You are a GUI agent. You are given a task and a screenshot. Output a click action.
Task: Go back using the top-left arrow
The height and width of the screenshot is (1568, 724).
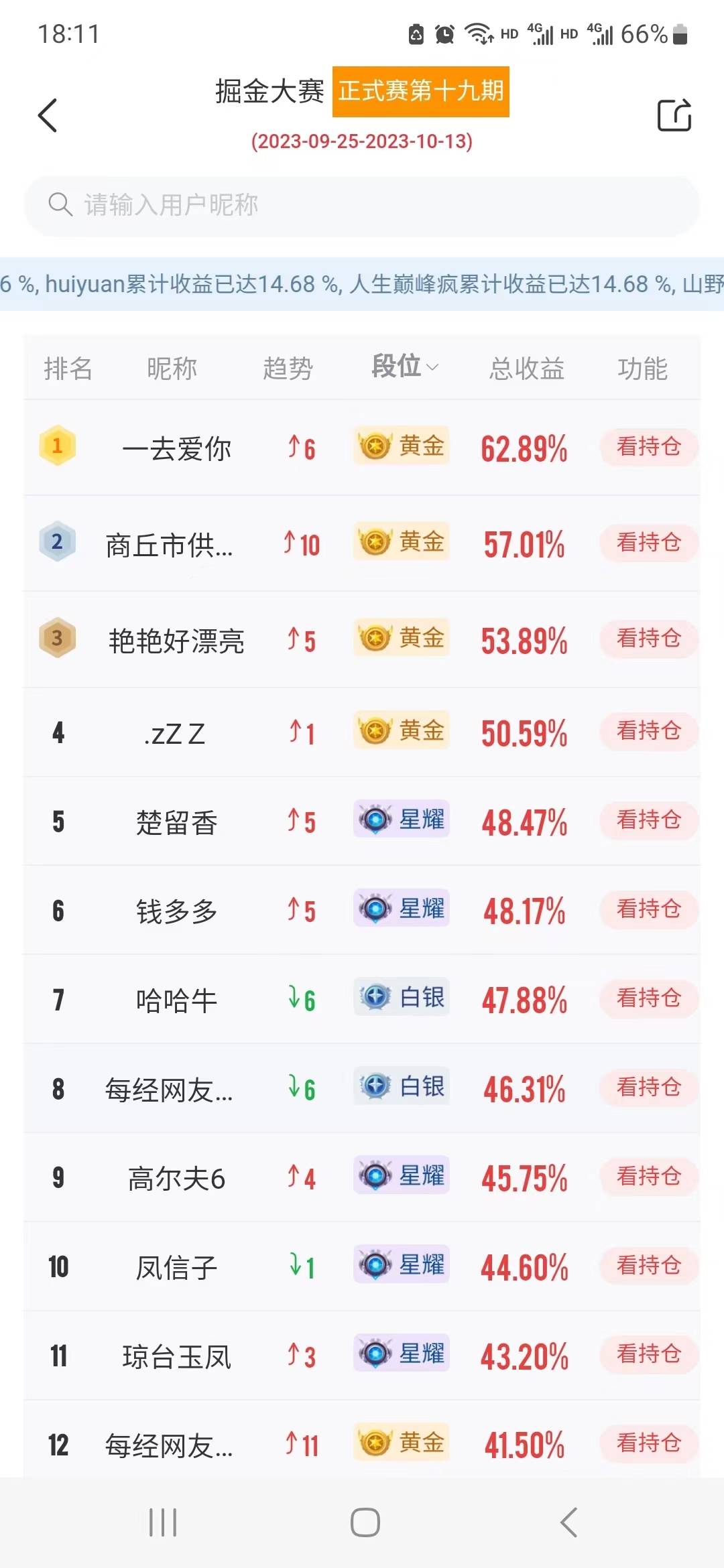[47, 115]
